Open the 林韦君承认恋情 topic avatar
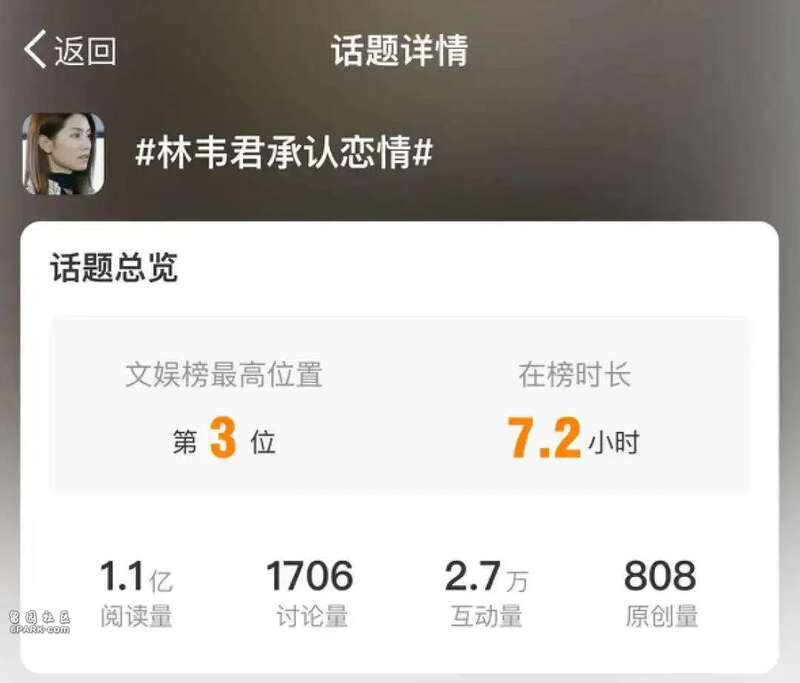Viewport: 800px width, 683px height. click(x=63, y=153)
